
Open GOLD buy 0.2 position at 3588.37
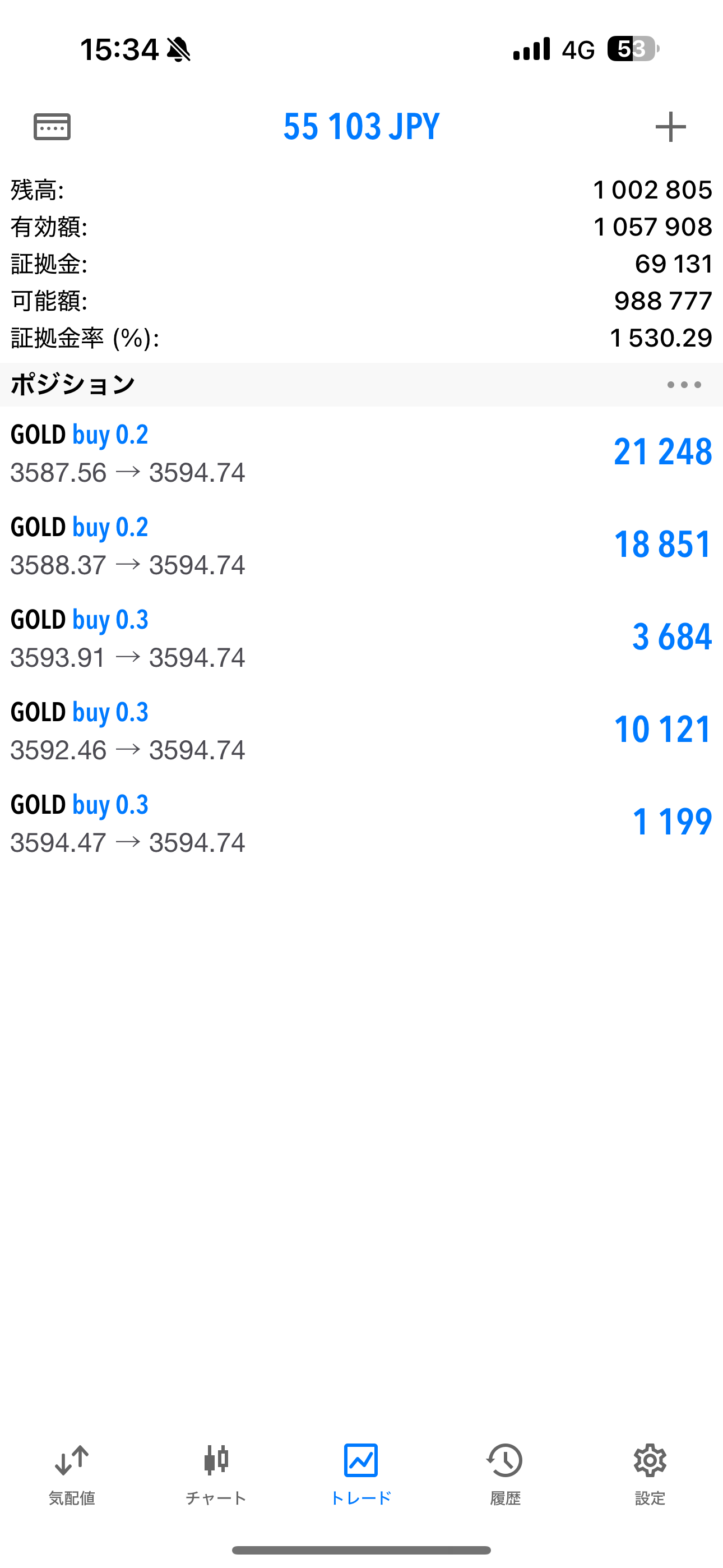(x=361, y=546)
